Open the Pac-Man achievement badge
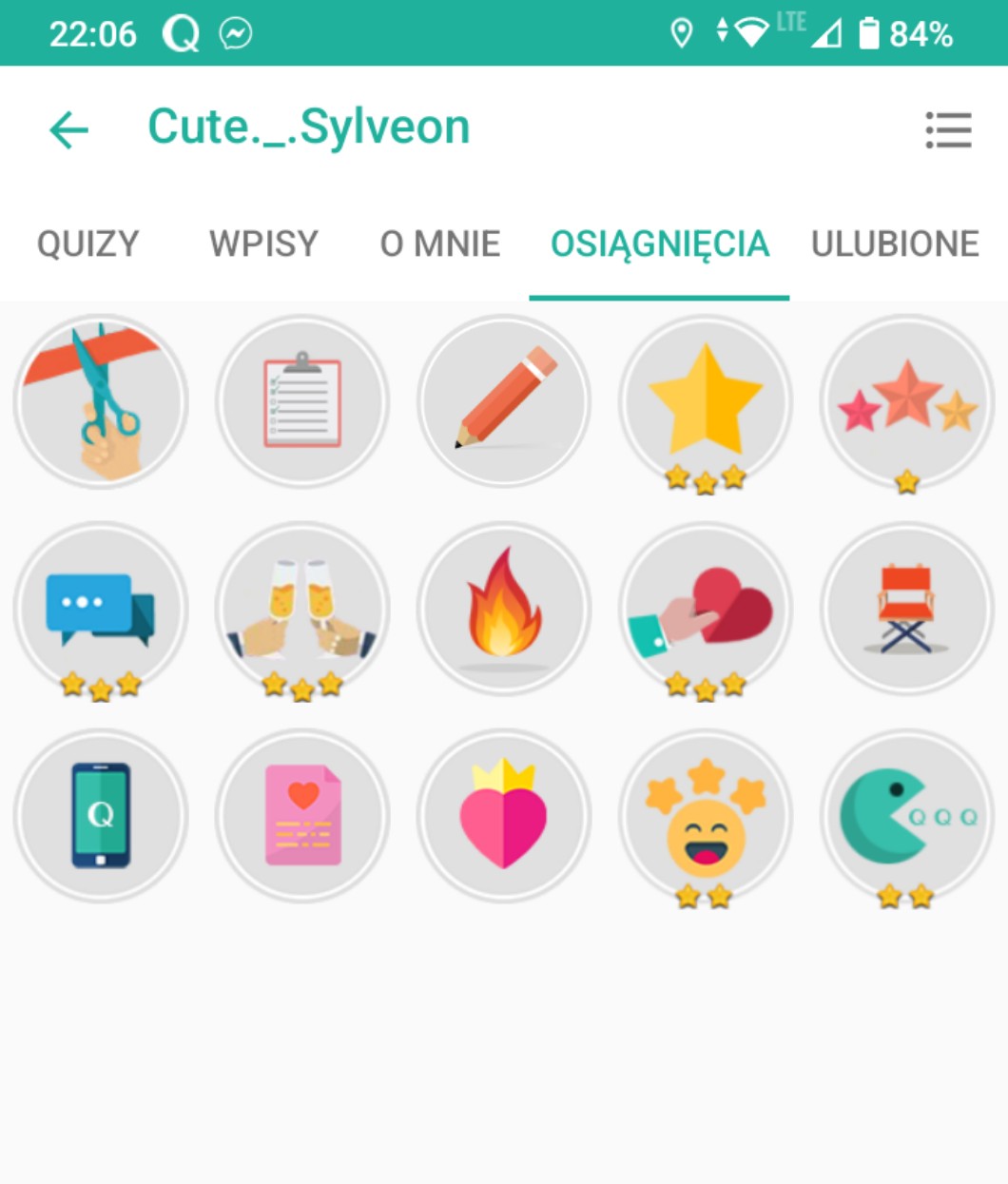 coord(907,815)
